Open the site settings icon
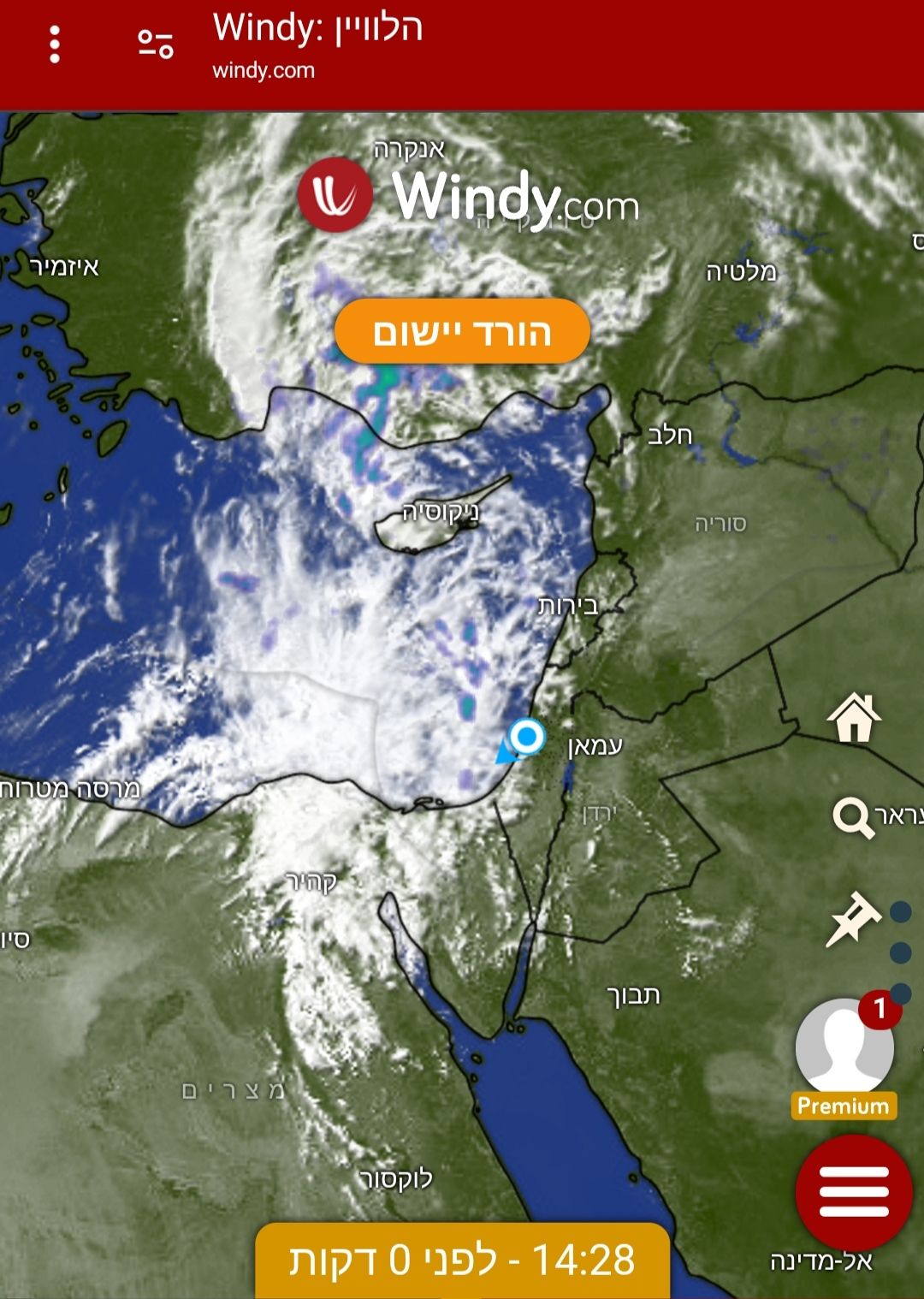Image resolution: width=924 pixels, height=1299 pixels. coord(156,44)
